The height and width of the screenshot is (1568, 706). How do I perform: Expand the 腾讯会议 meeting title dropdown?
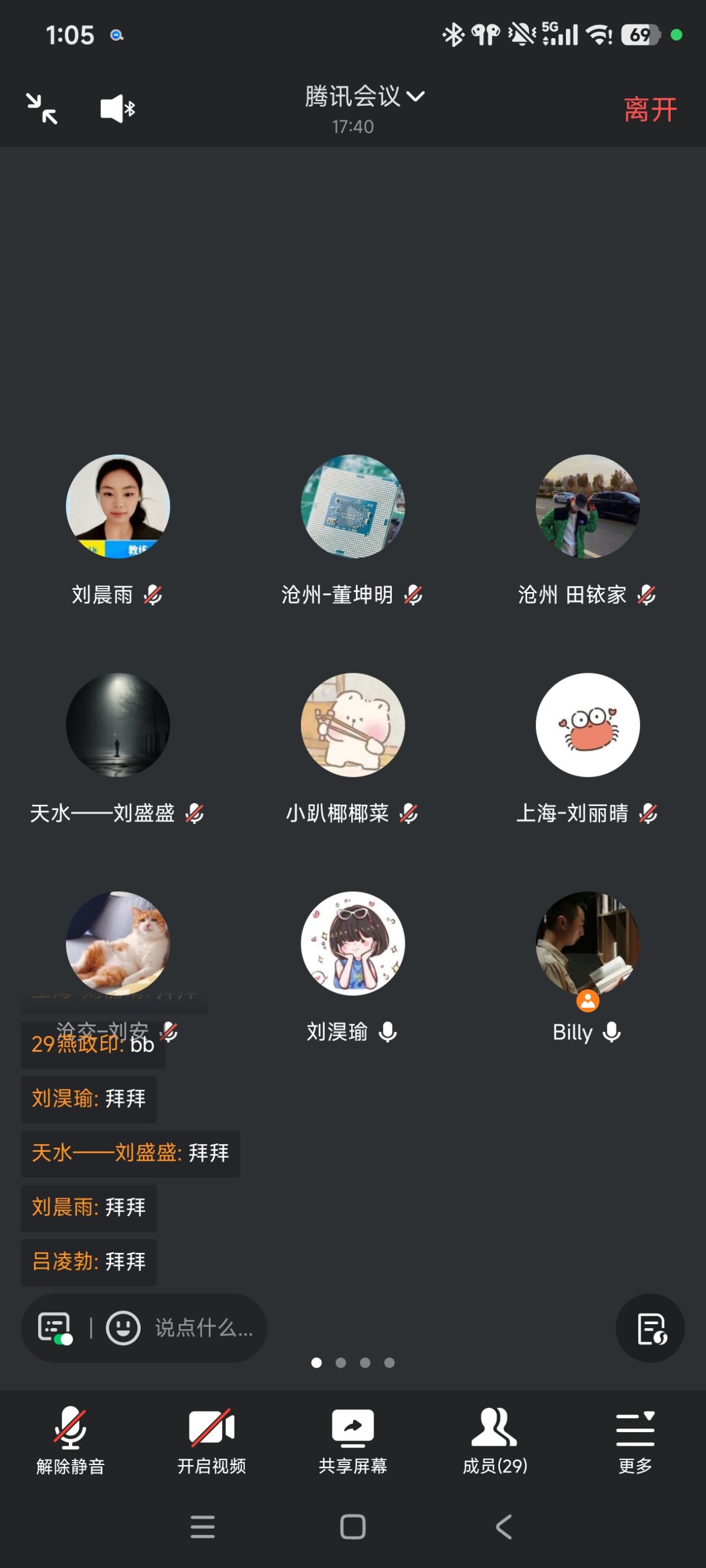pos(417,96)
